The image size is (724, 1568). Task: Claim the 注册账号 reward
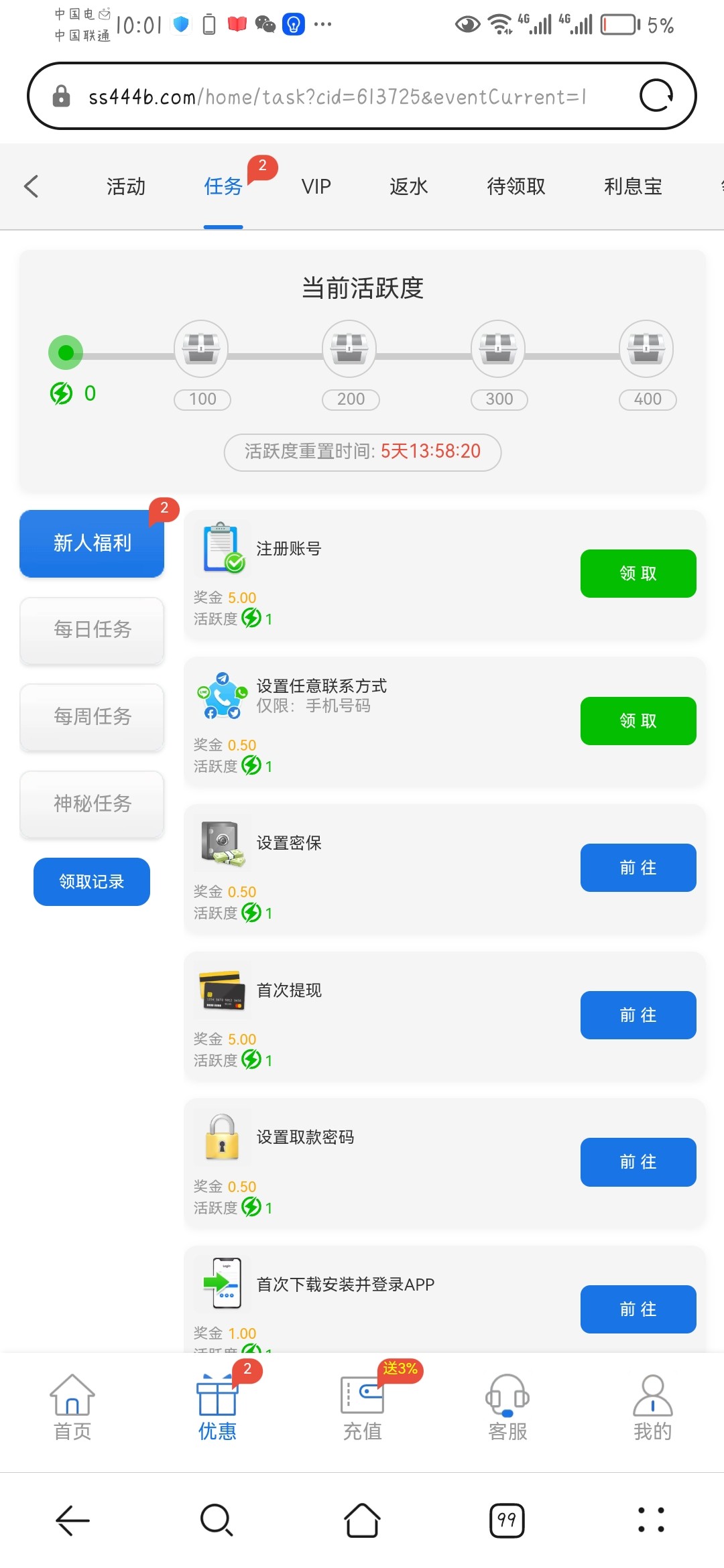tap(638, 574)
